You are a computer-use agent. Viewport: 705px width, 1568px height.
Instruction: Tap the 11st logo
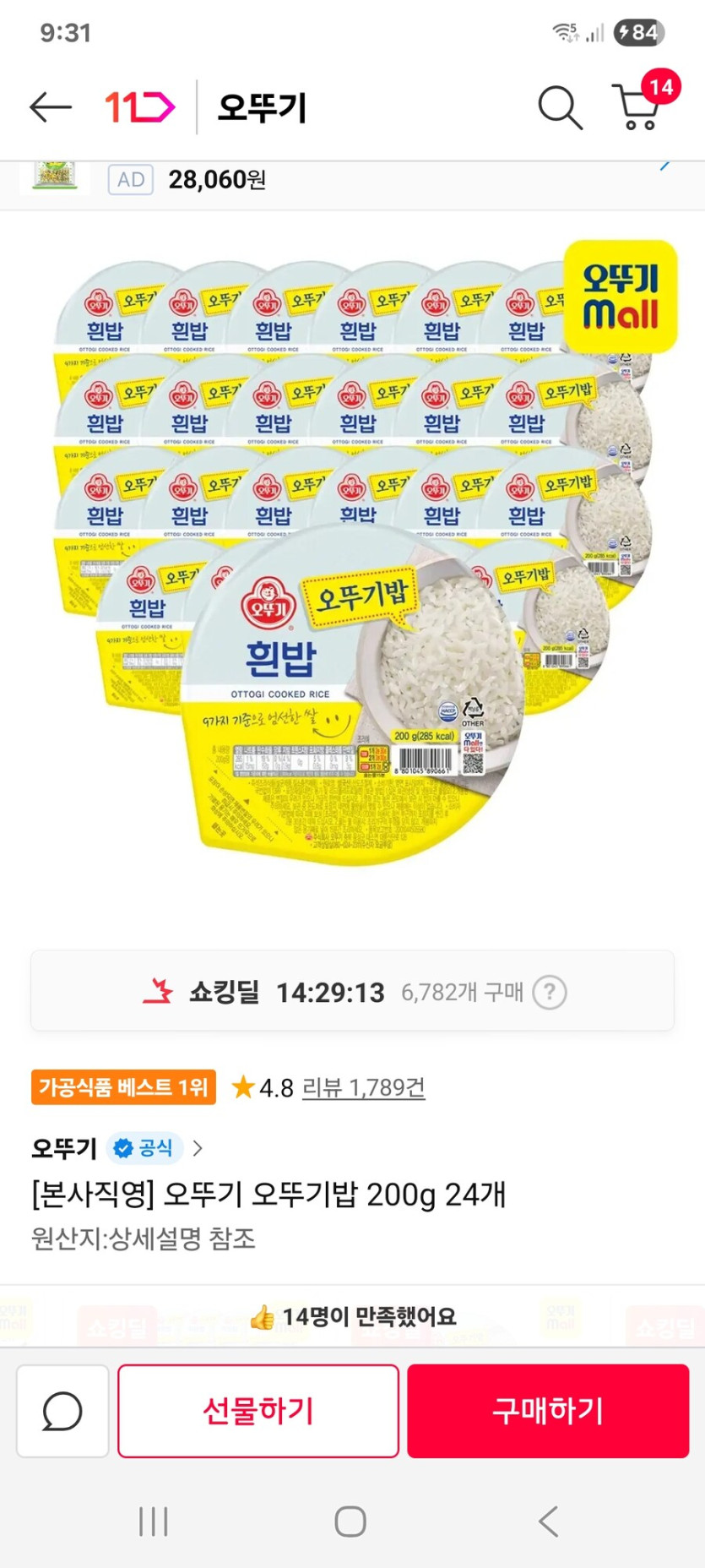click(x=137, y=105)
